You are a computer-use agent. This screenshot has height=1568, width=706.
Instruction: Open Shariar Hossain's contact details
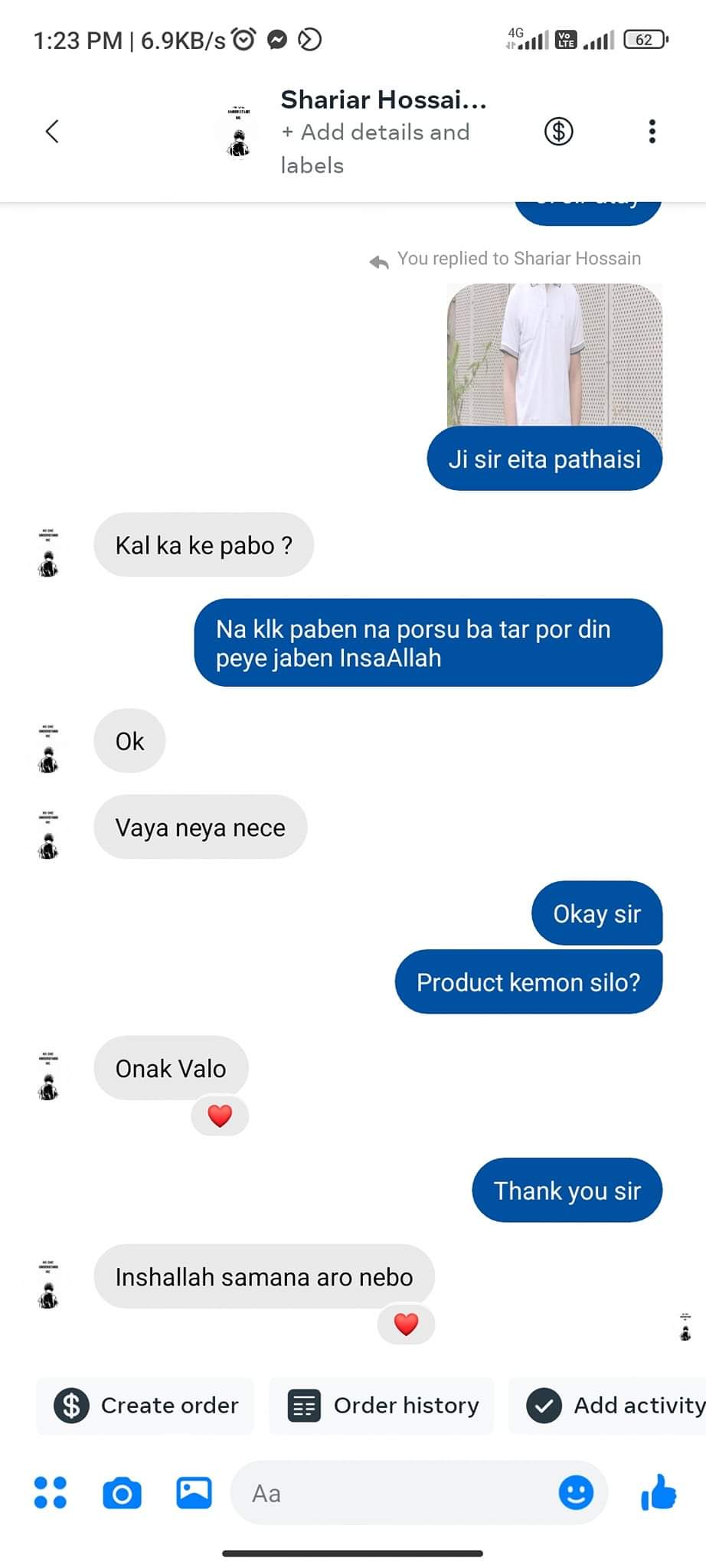(383, 100)
